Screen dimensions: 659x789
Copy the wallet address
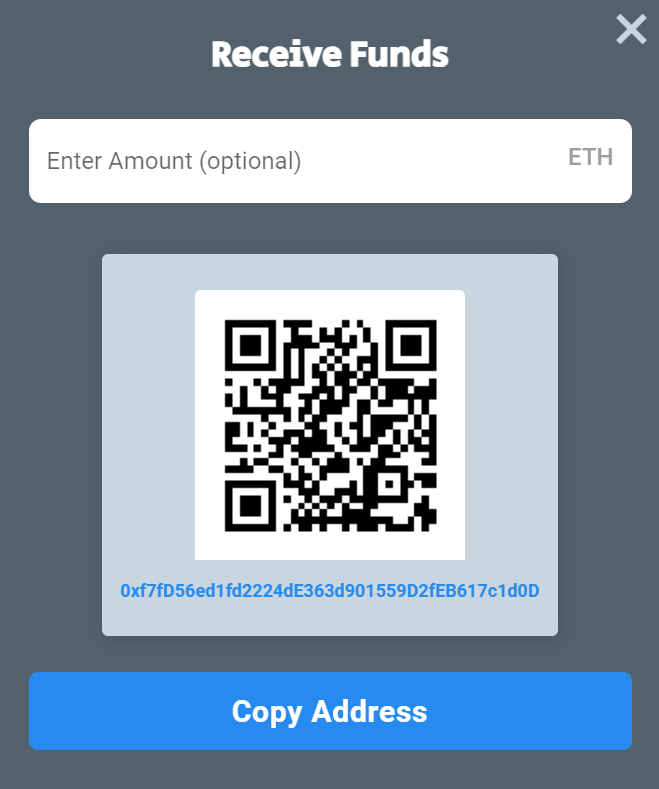[330, 711]
